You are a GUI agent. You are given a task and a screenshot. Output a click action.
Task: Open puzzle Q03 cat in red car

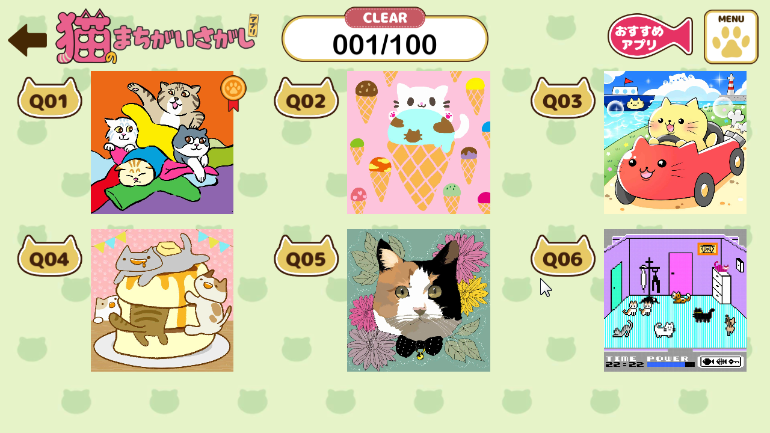tap(675, 142)
